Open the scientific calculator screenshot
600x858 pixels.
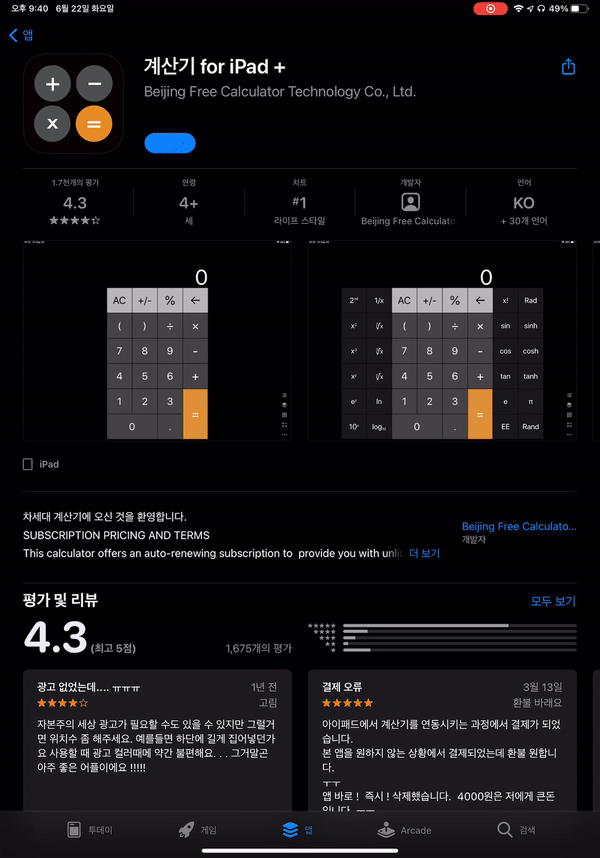click(442, 340)
